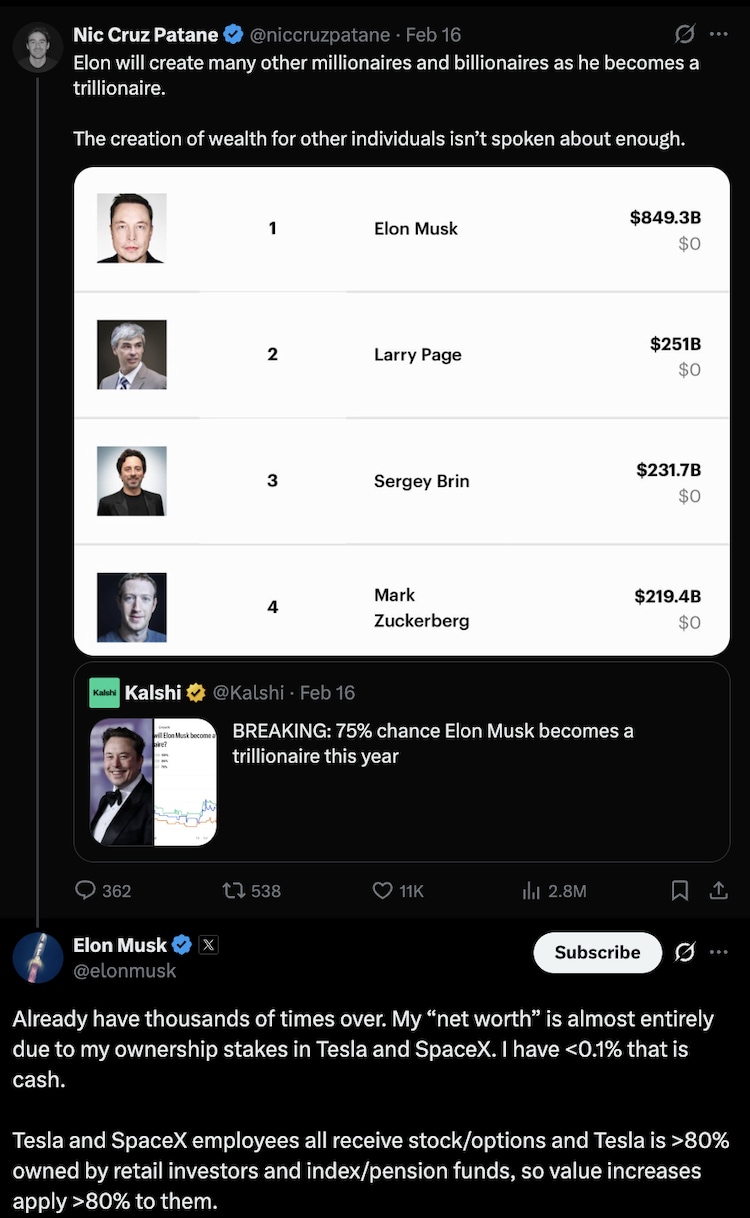The width and height of the screenshot is (750, 1218).
Task: View analytics for the 2.8M views
Action: [x=531, y=890]
